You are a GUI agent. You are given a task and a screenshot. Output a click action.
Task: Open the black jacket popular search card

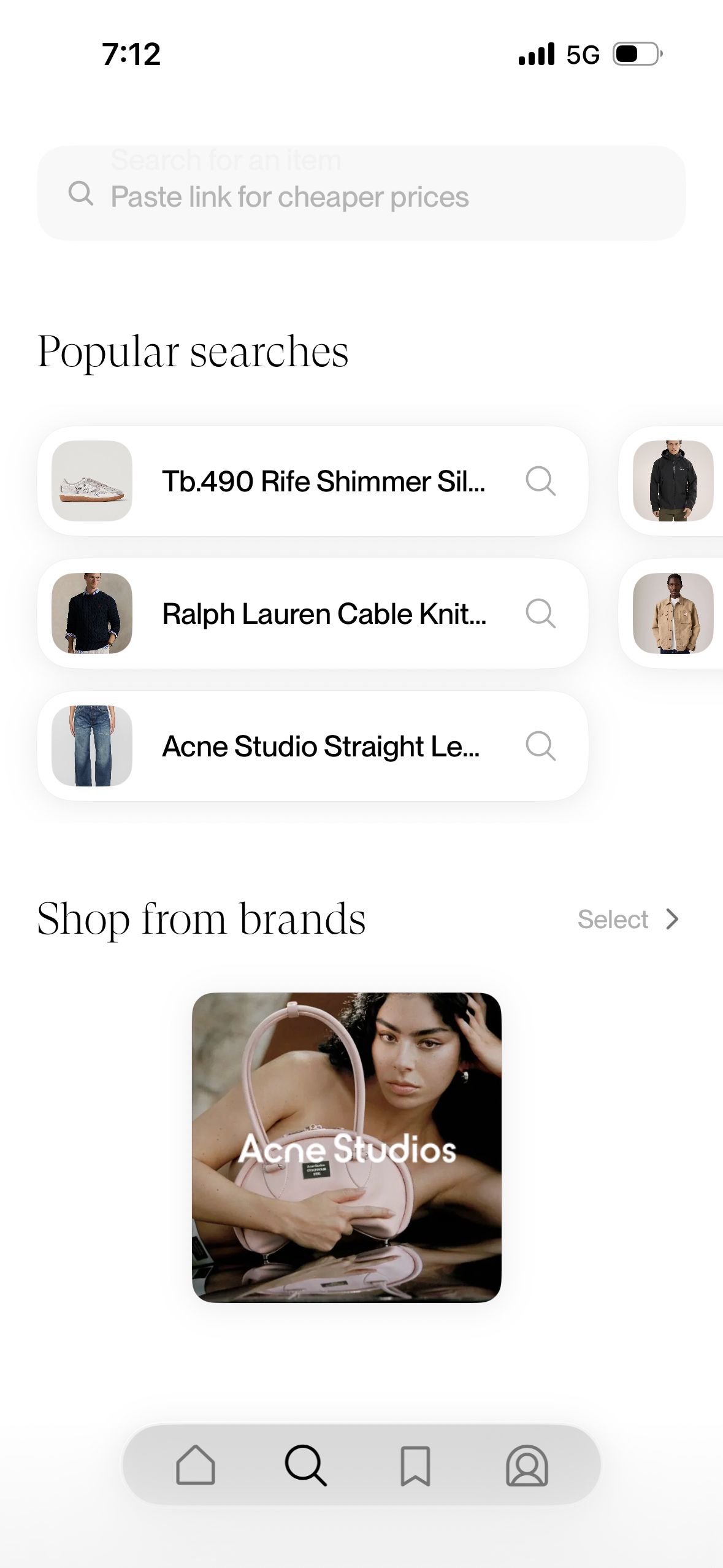point(673,481)
